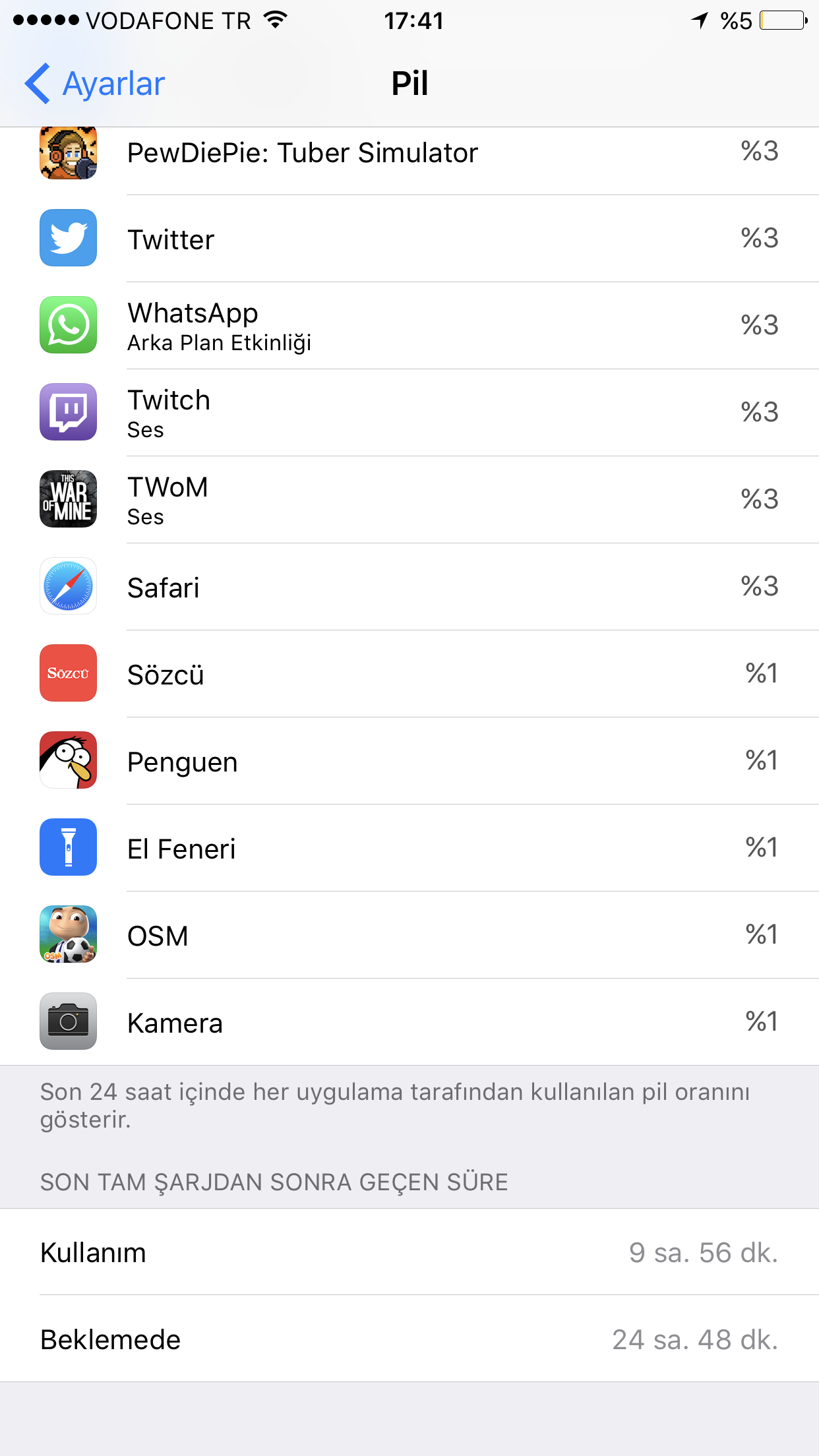Tap the Kamera battery row
The height and width of the screenshot is (1456, 819).
pos(409,1022)
